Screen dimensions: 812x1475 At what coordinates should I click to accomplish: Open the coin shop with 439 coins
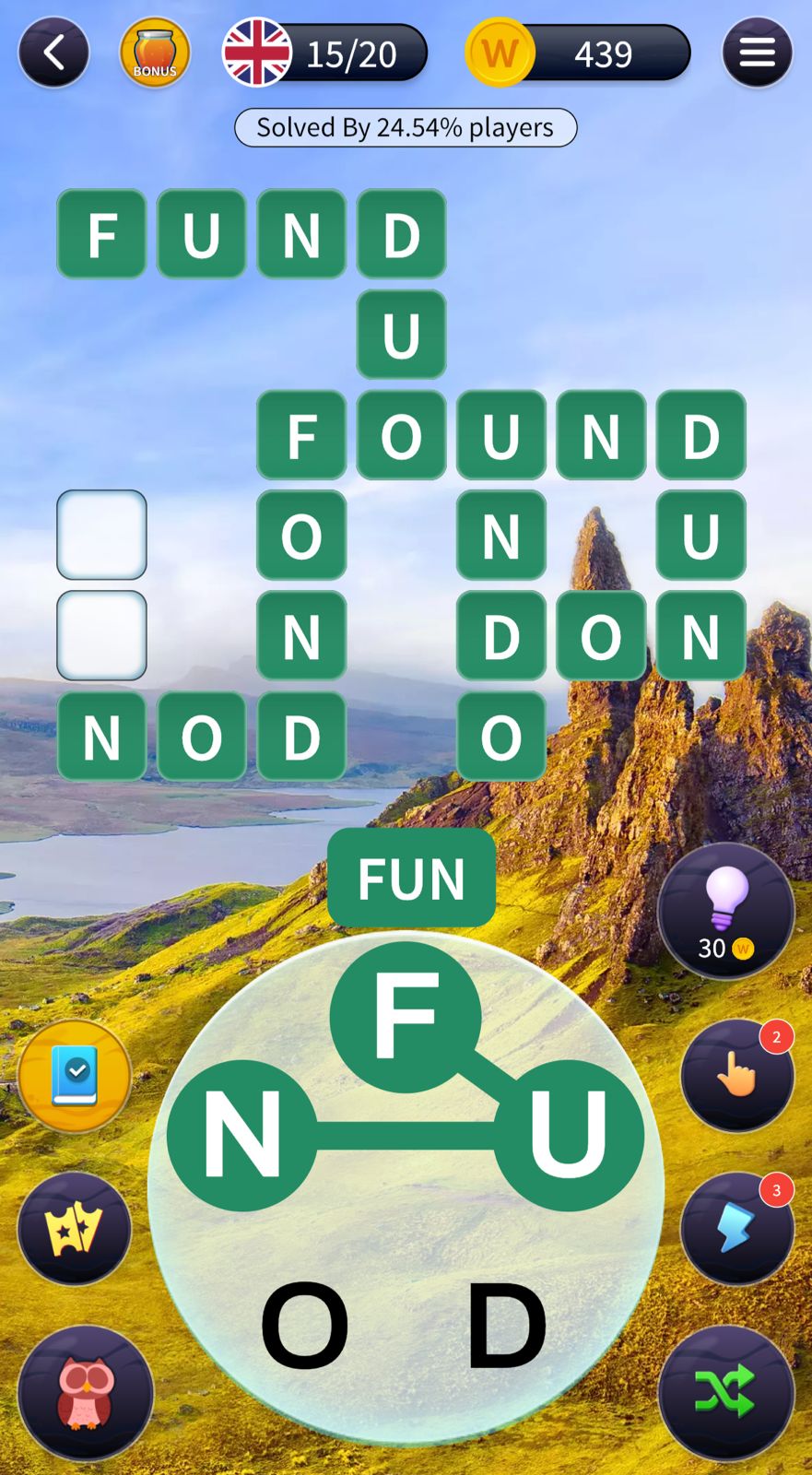click(578, 53)
